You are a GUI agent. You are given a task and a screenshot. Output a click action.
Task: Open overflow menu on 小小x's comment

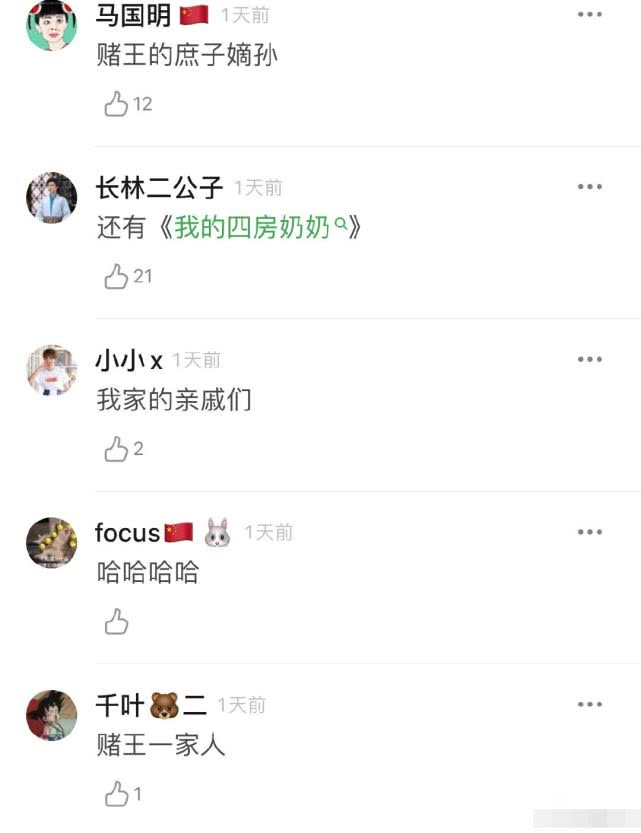click(x=590, y=360)
